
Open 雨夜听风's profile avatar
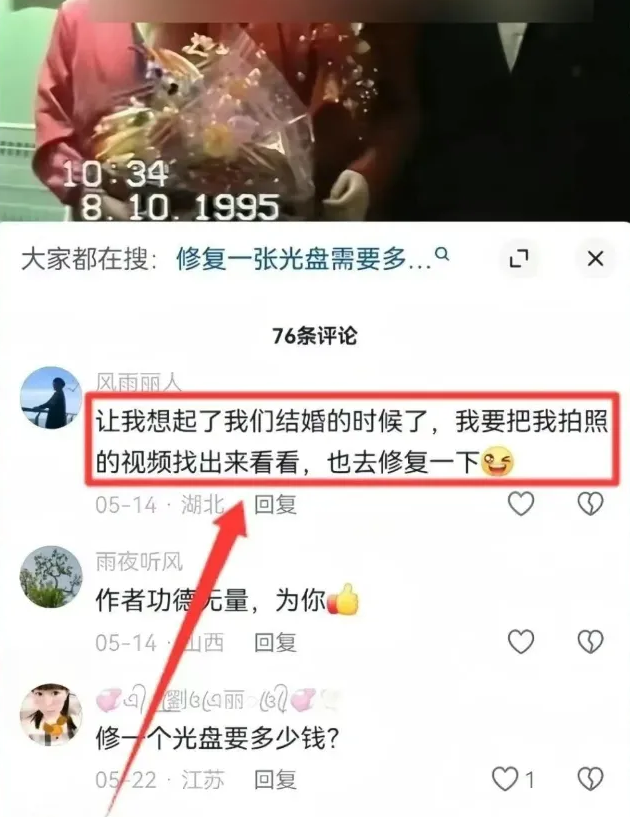[51, 577]
